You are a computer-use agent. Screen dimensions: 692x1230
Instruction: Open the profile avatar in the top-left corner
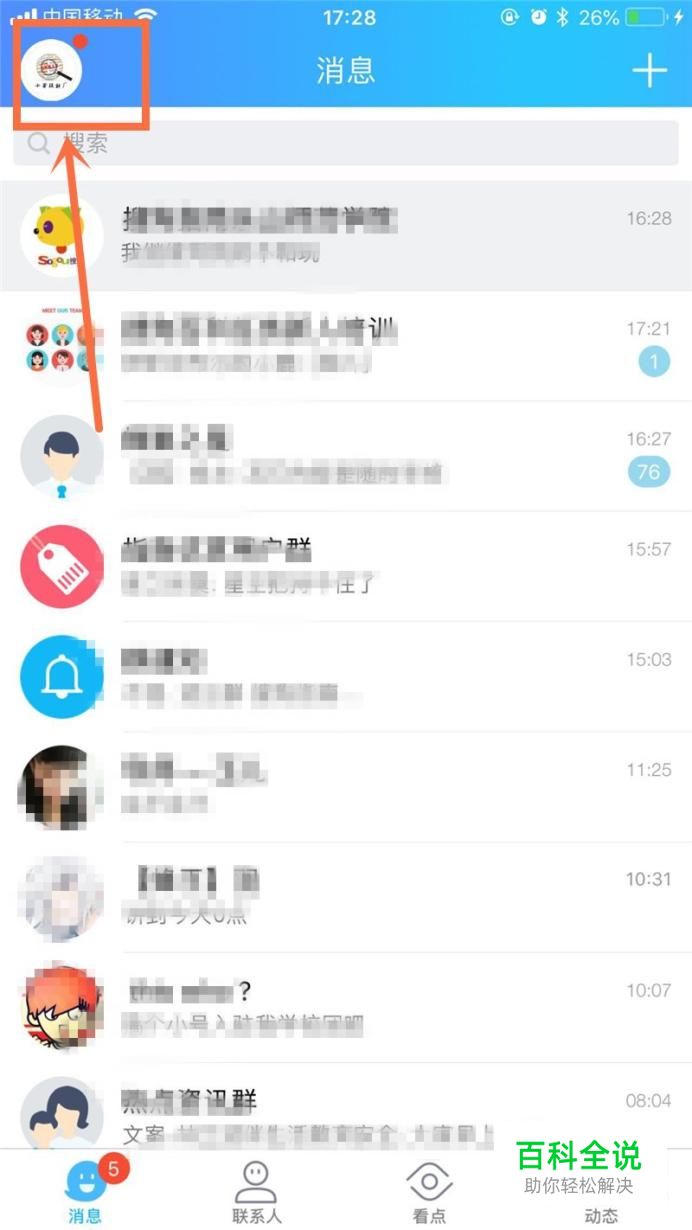coord(53,68)
